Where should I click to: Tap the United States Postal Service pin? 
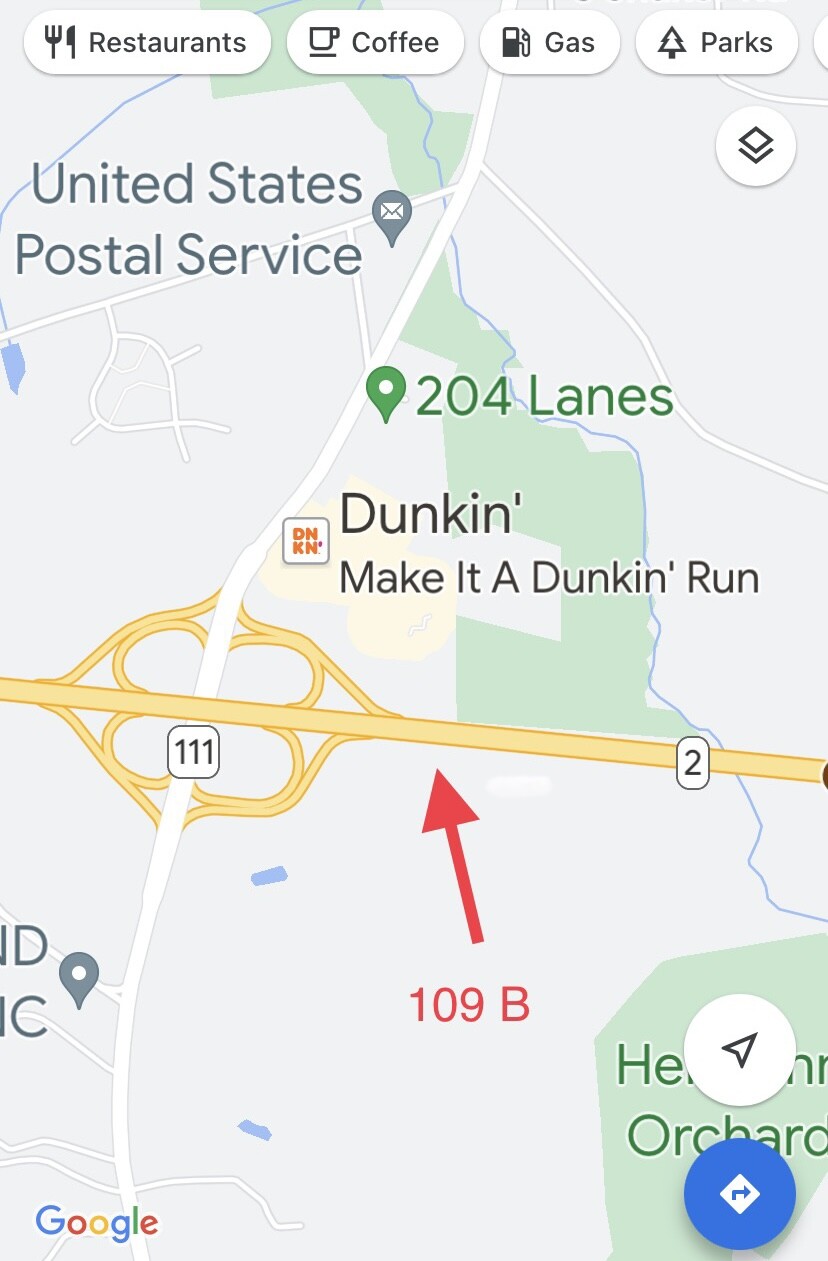click(x=392, y=215)
